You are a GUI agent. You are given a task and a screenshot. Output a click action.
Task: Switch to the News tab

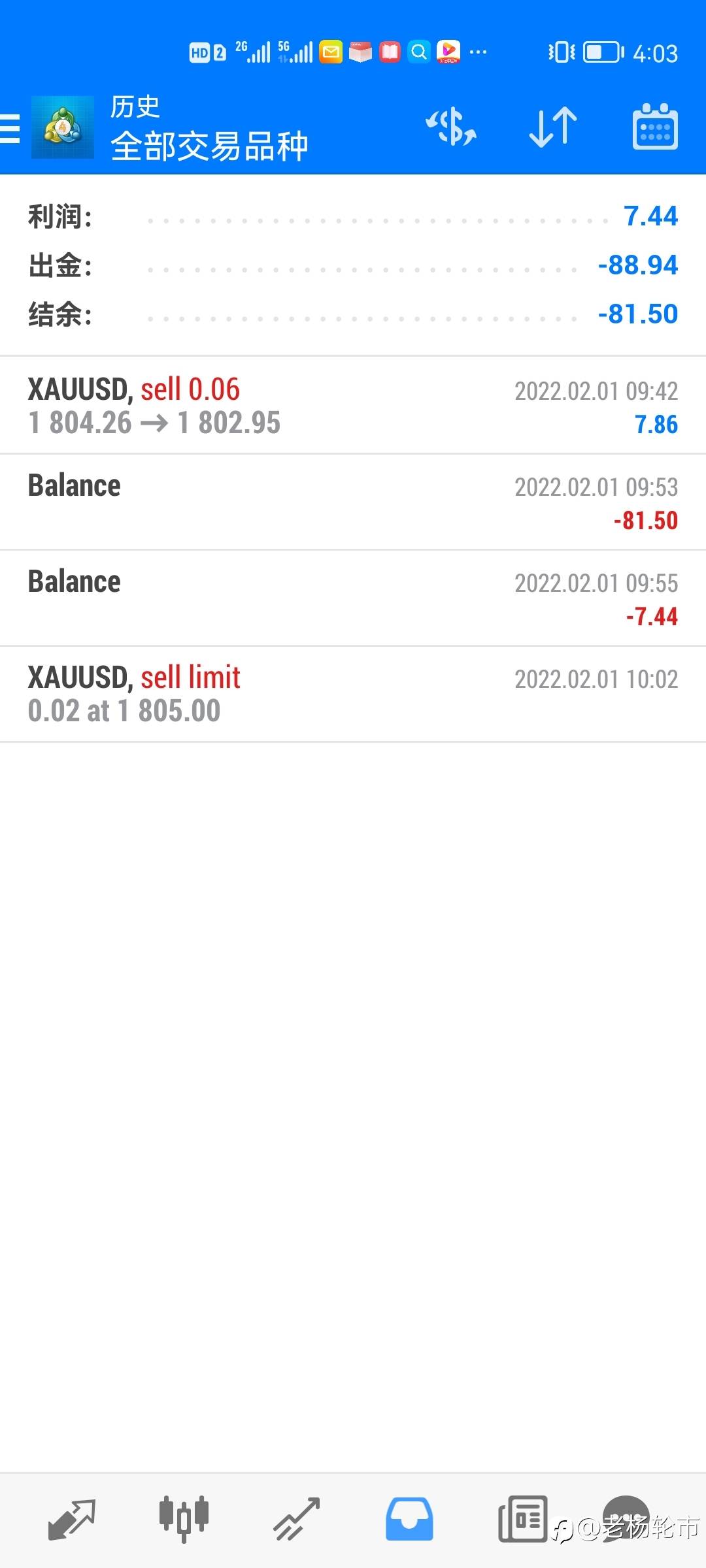tap(522, 1520)
